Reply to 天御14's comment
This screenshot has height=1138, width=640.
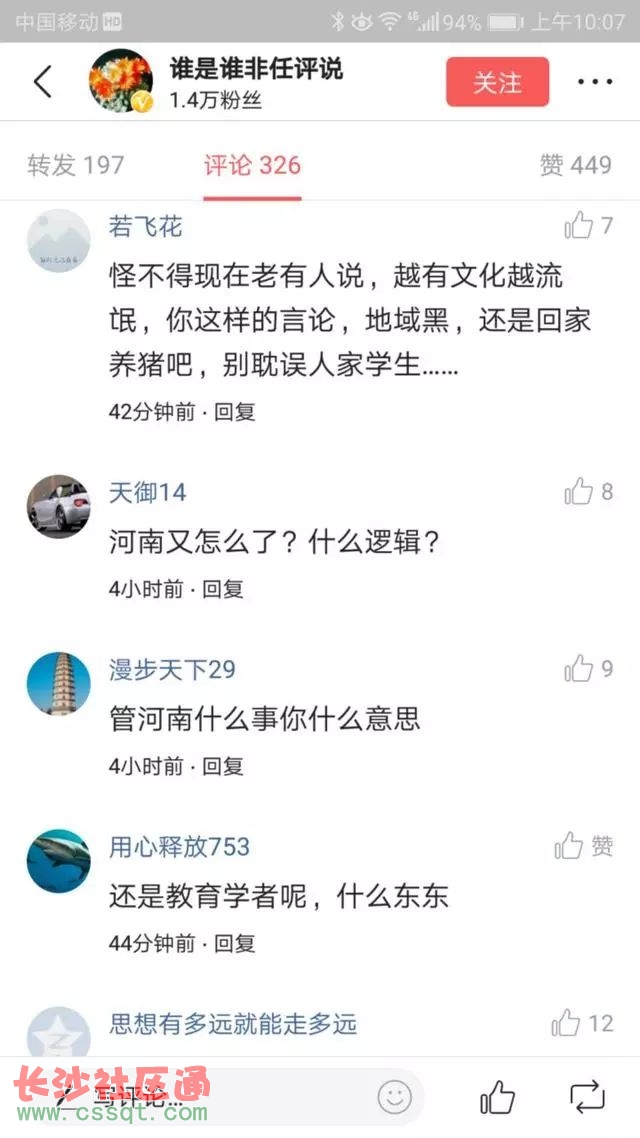(223, 589)
